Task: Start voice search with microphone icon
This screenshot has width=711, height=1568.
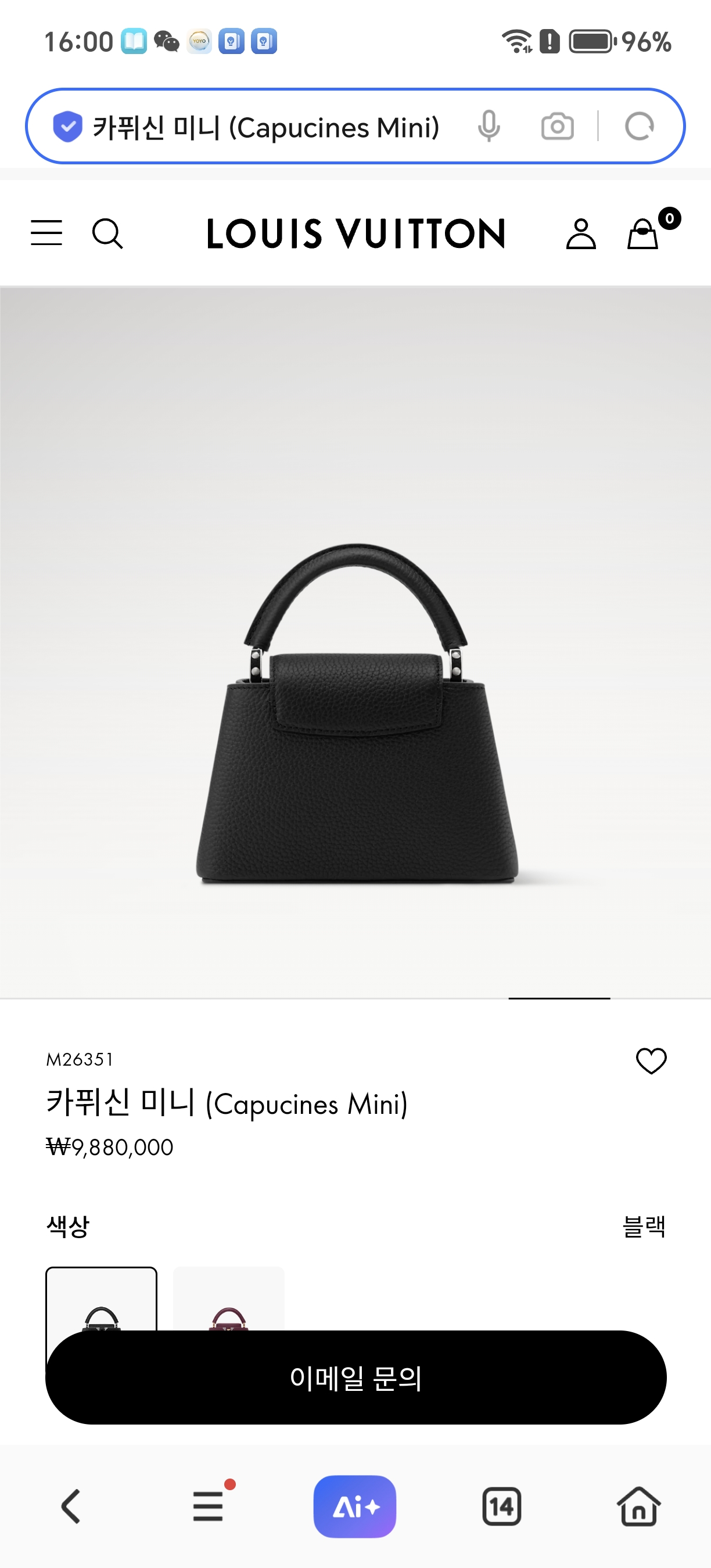Action: point(489,127)
